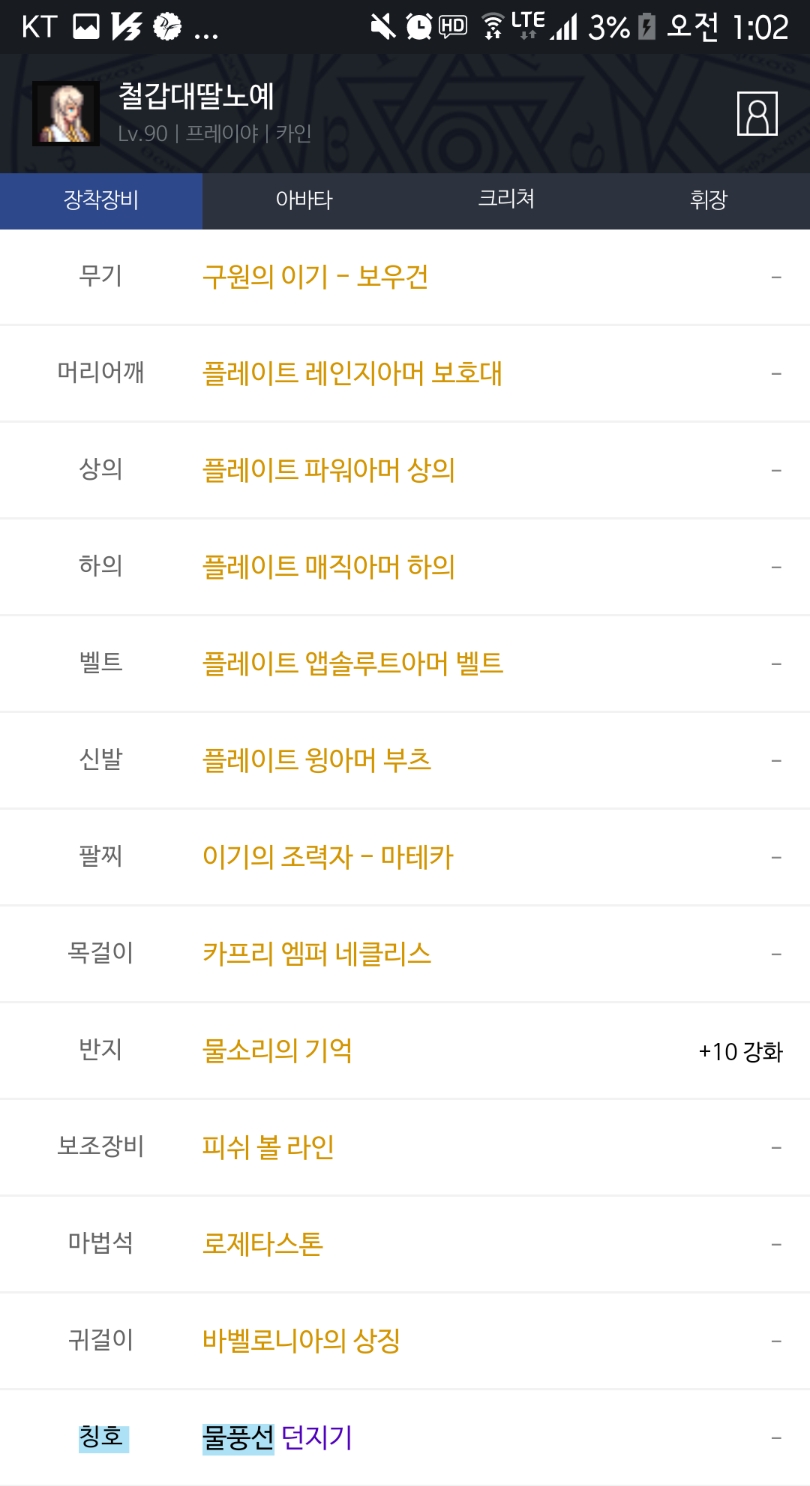Tap the character avatar 철갑대딸노예
The height and width of the screenshot is (1486, 810).
(66, 113)
